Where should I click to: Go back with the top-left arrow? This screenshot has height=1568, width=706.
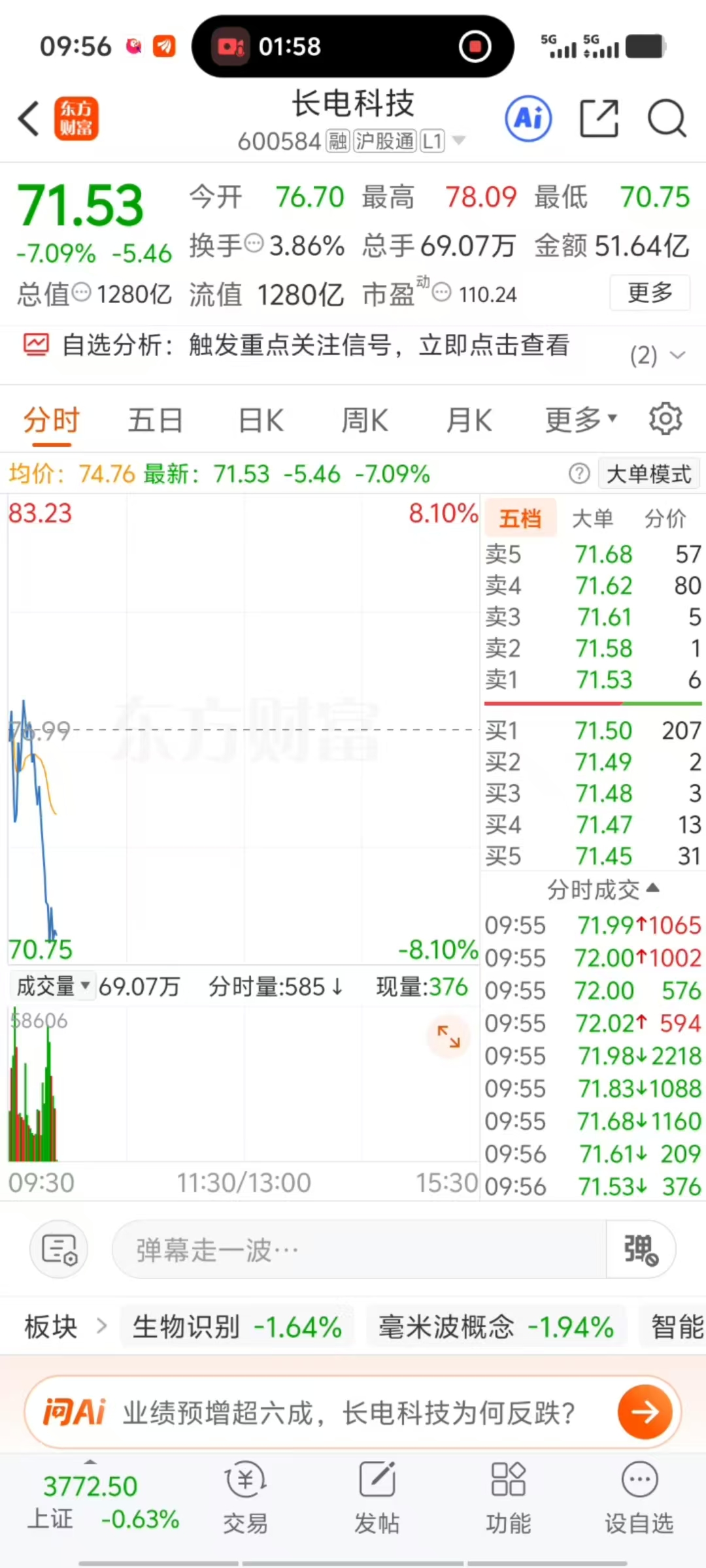click(29, 119)
